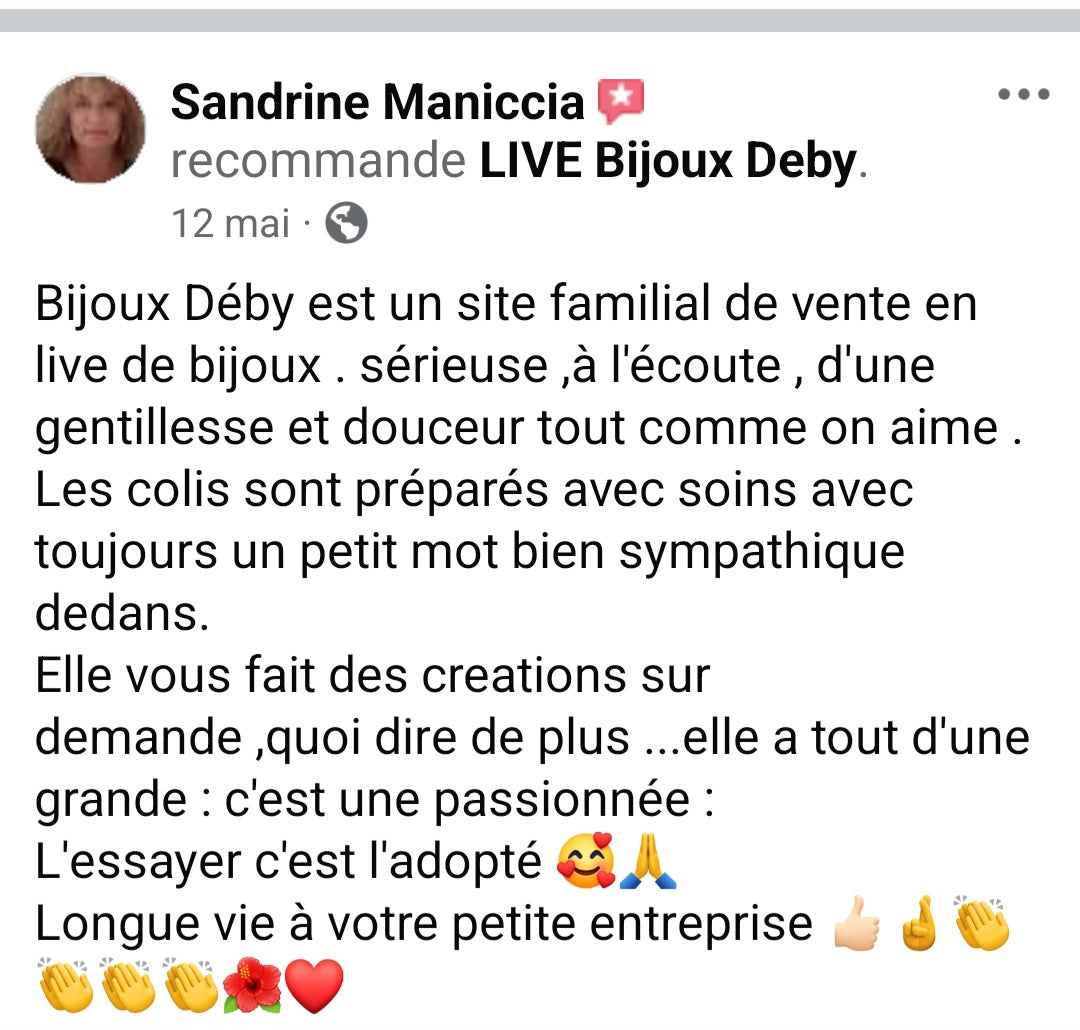Open Sandrine Maniccia's profile picture
Viewport: 1080px width, 1030px height.
click(90, 129)
